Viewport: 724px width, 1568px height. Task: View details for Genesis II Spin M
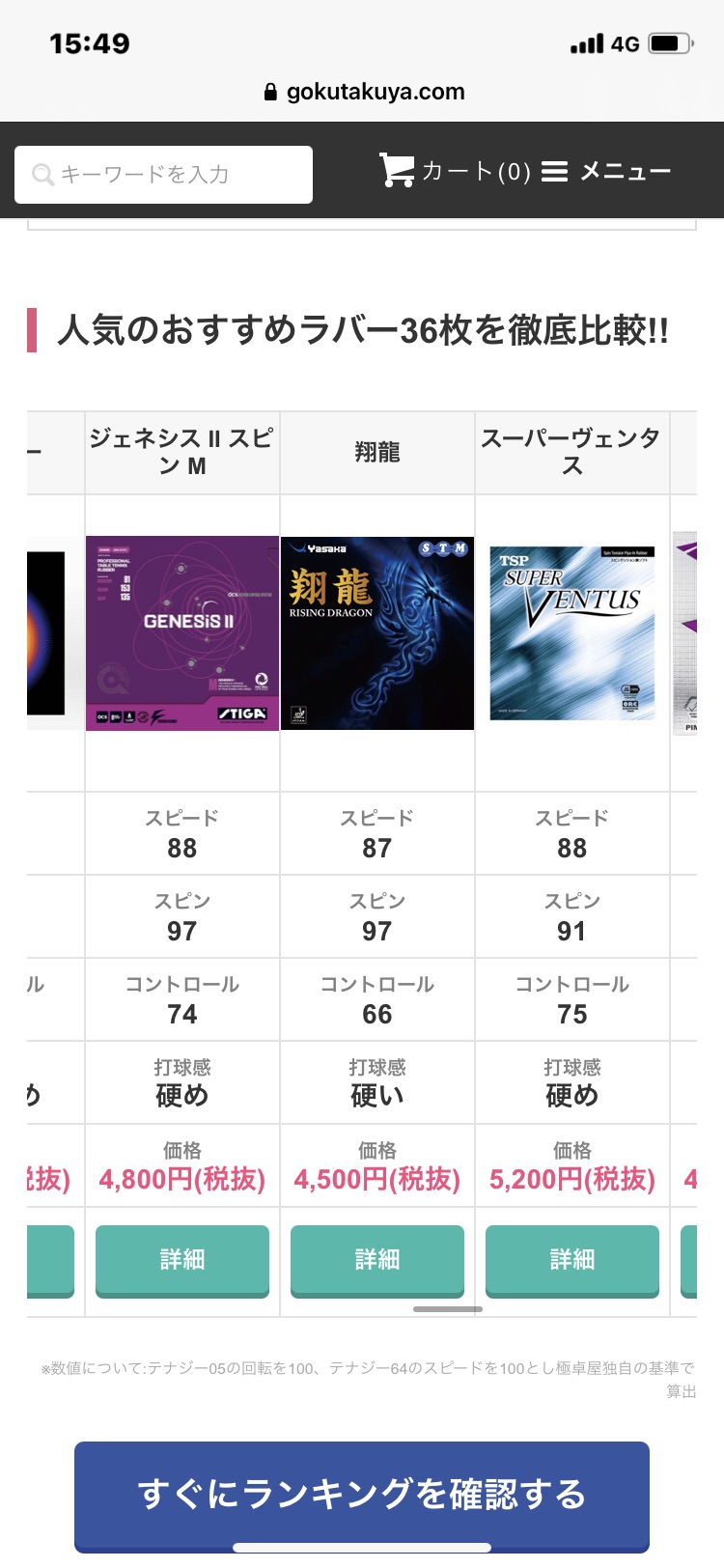point(182,1260)
